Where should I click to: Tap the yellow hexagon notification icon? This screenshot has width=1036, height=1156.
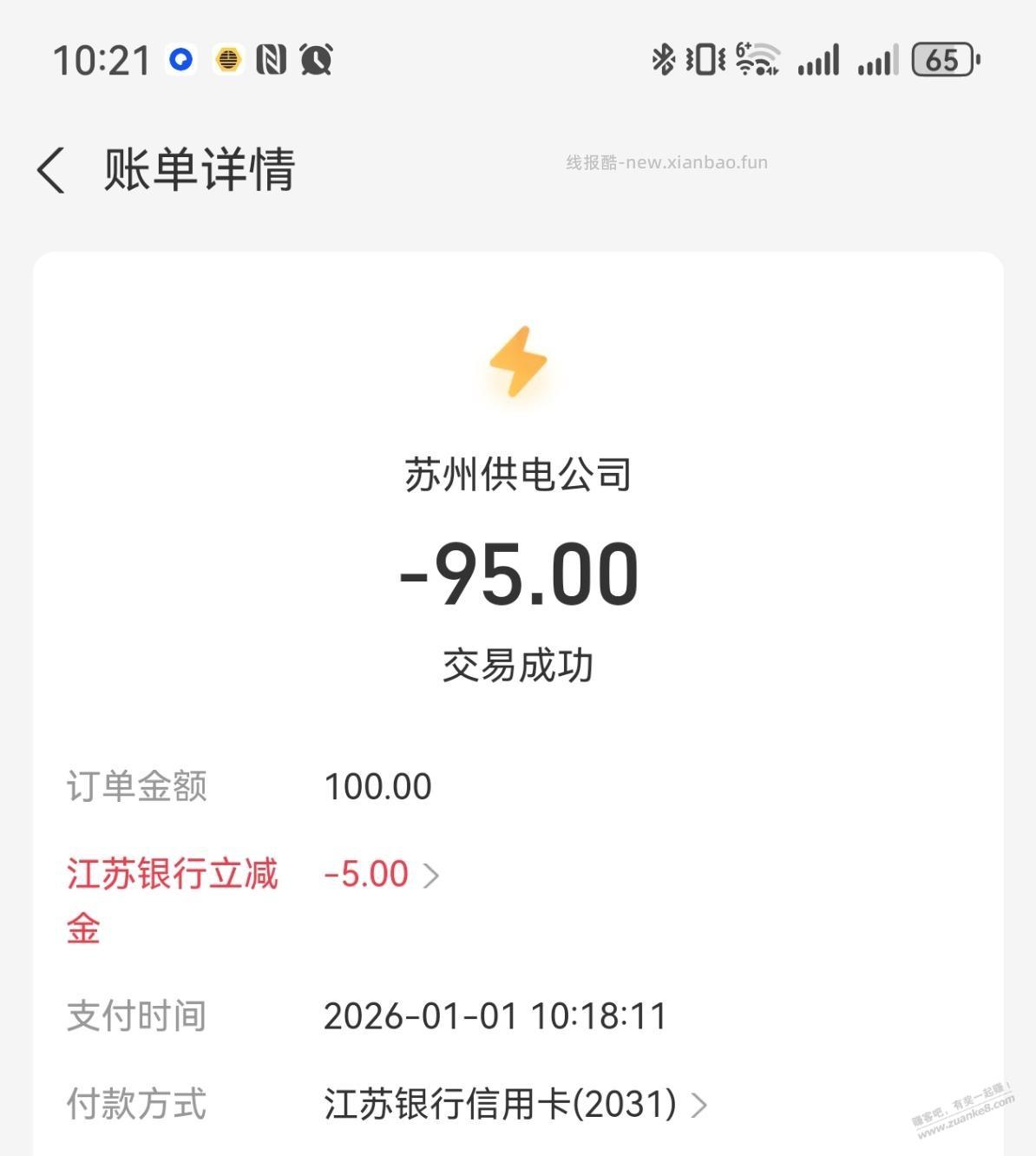pyautogui.click(x=226, y=59)
